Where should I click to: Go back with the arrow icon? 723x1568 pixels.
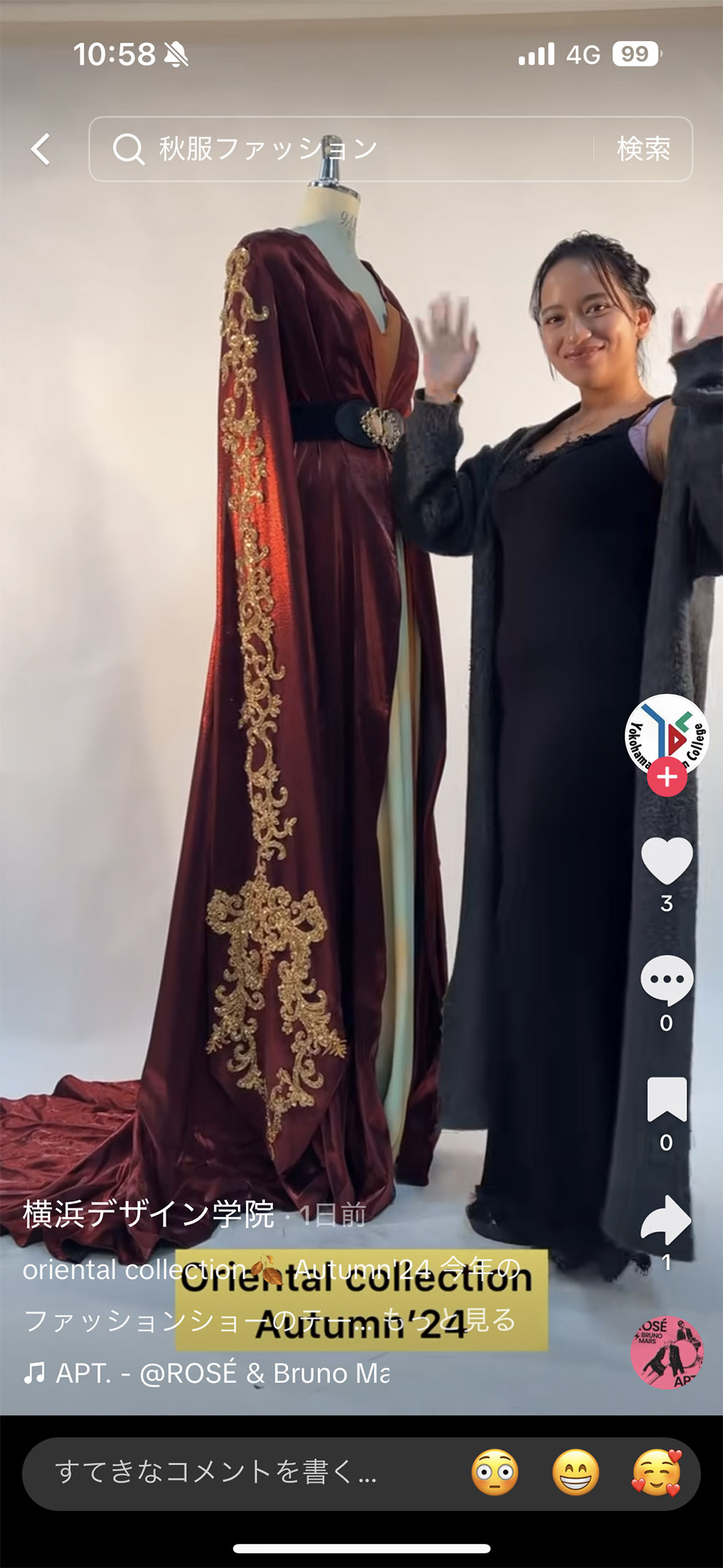(42, 149)
